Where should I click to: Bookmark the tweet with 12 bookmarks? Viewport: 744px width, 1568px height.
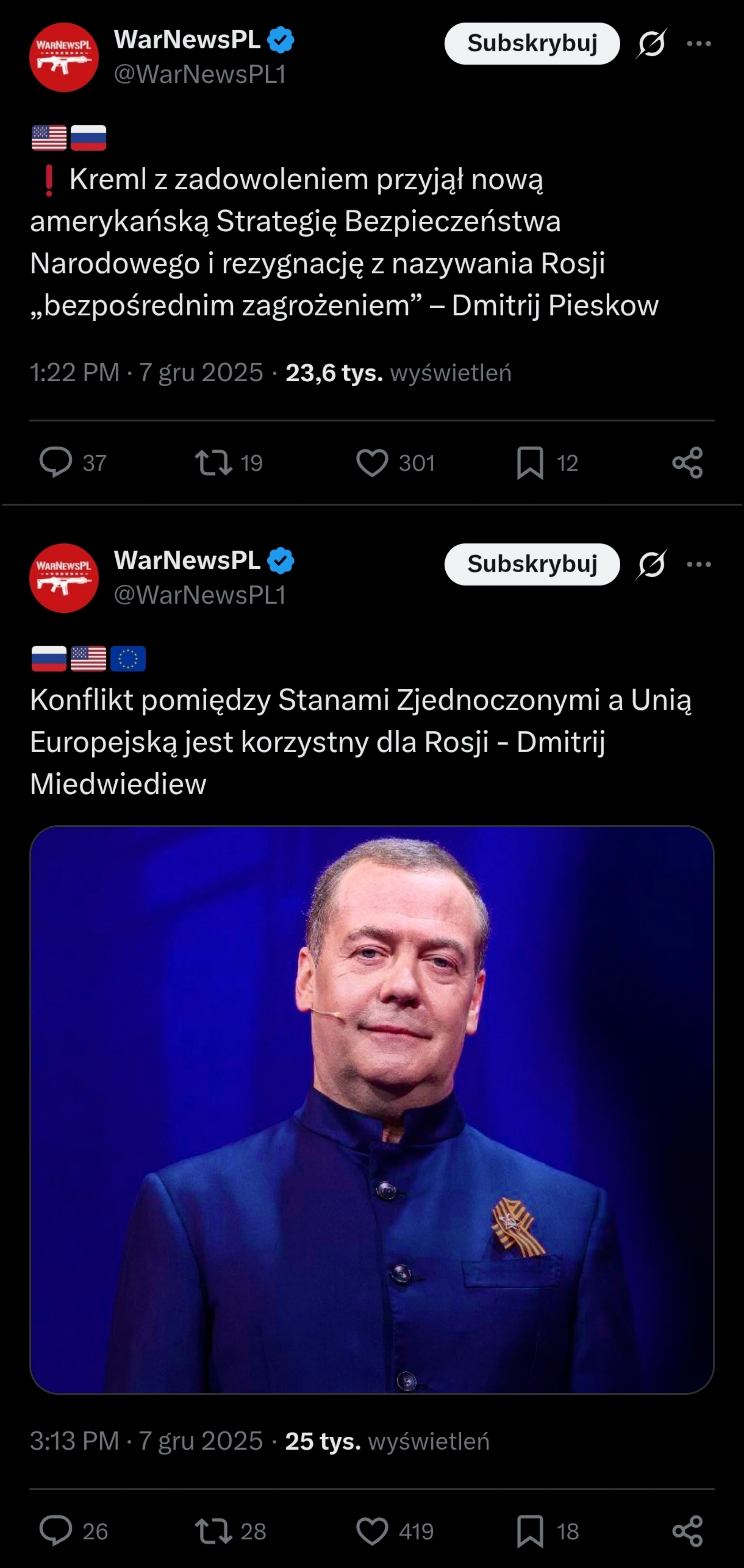coord(530,462)
